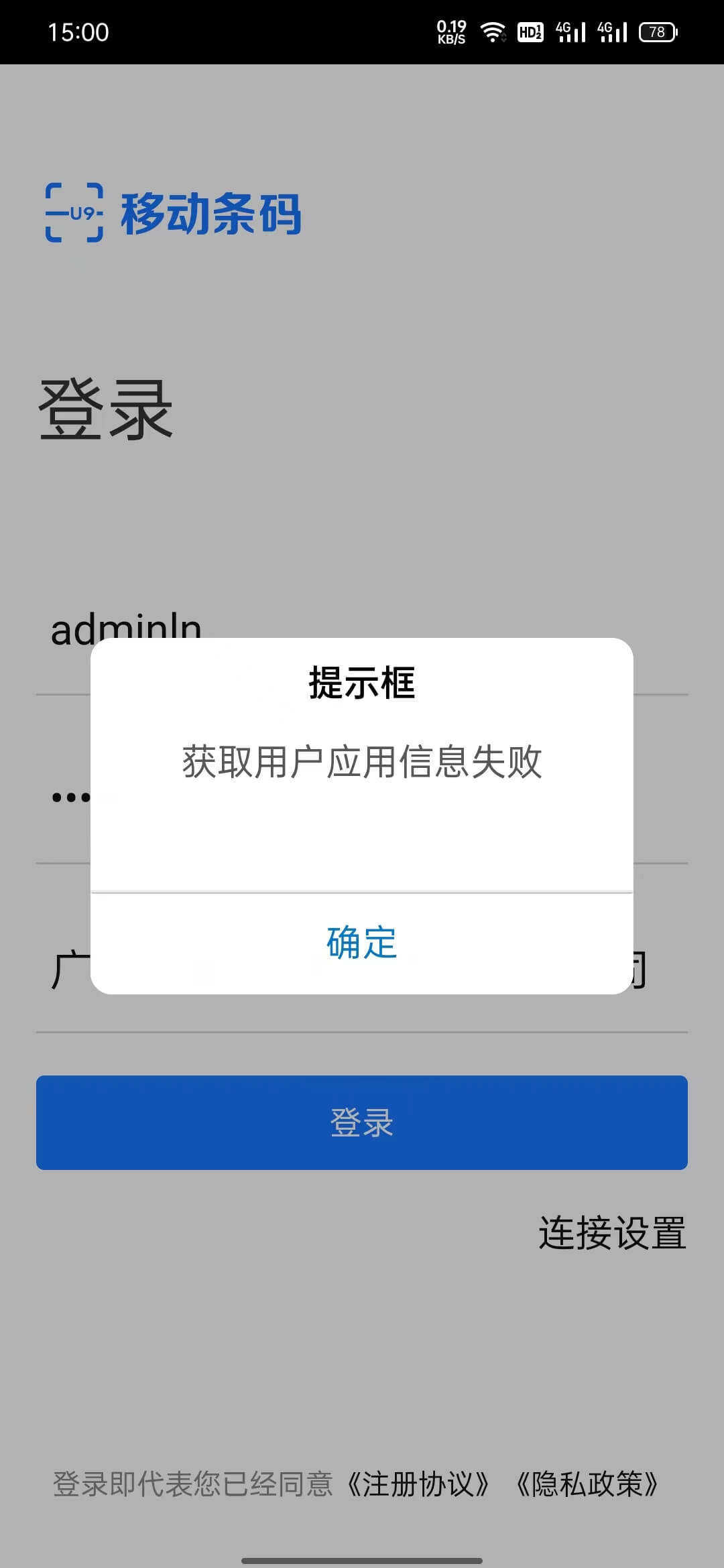Open the 《隐私政策》 link

pos(587,1484)
